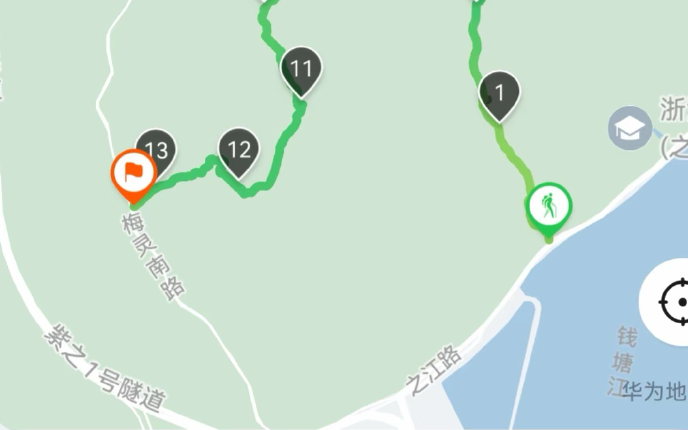Tap the orange finish flag marker
Viewport: 688px width, 430px height.
tap(132, 173)
